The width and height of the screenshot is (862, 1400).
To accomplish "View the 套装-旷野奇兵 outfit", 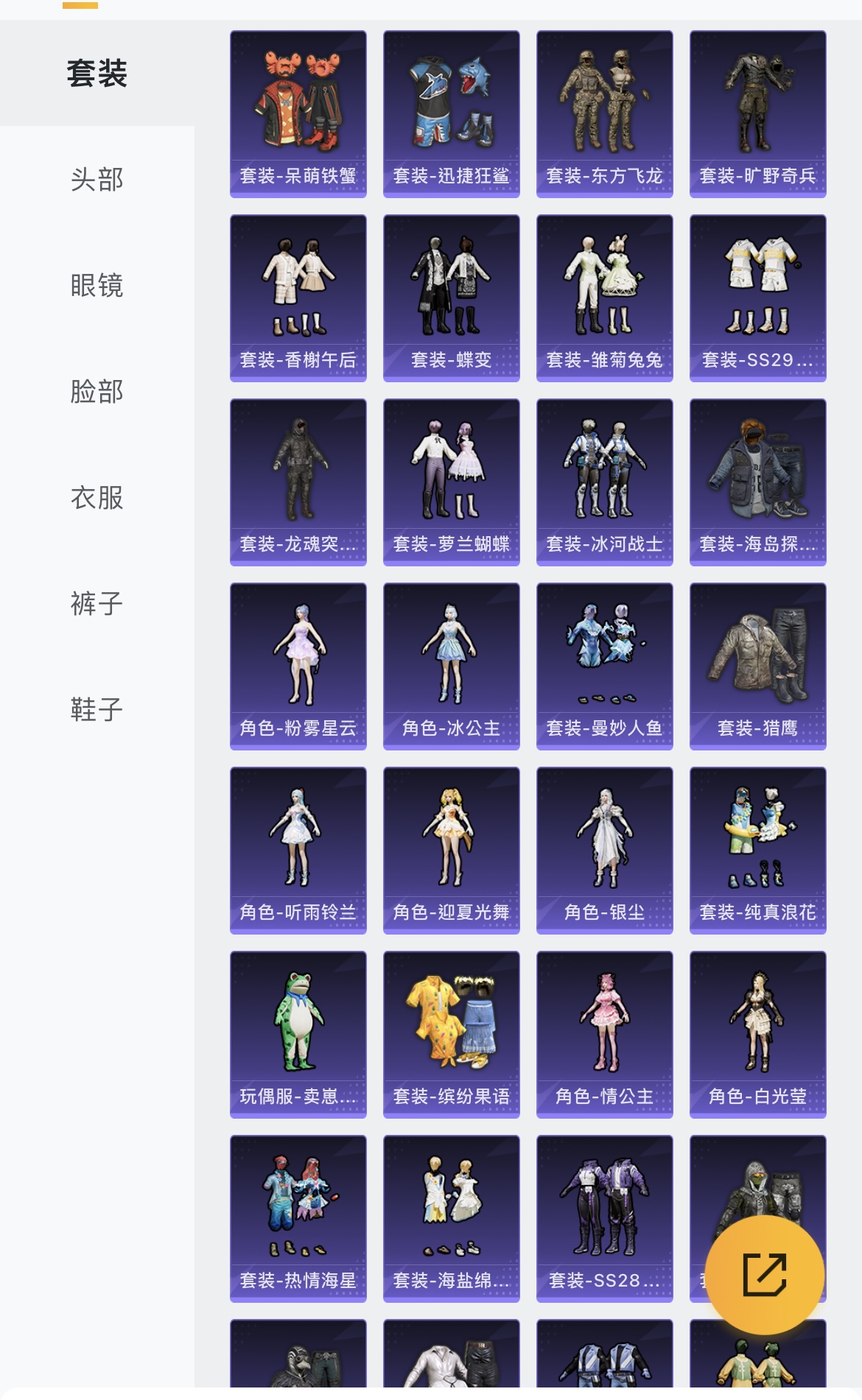I will pos(758,114).
